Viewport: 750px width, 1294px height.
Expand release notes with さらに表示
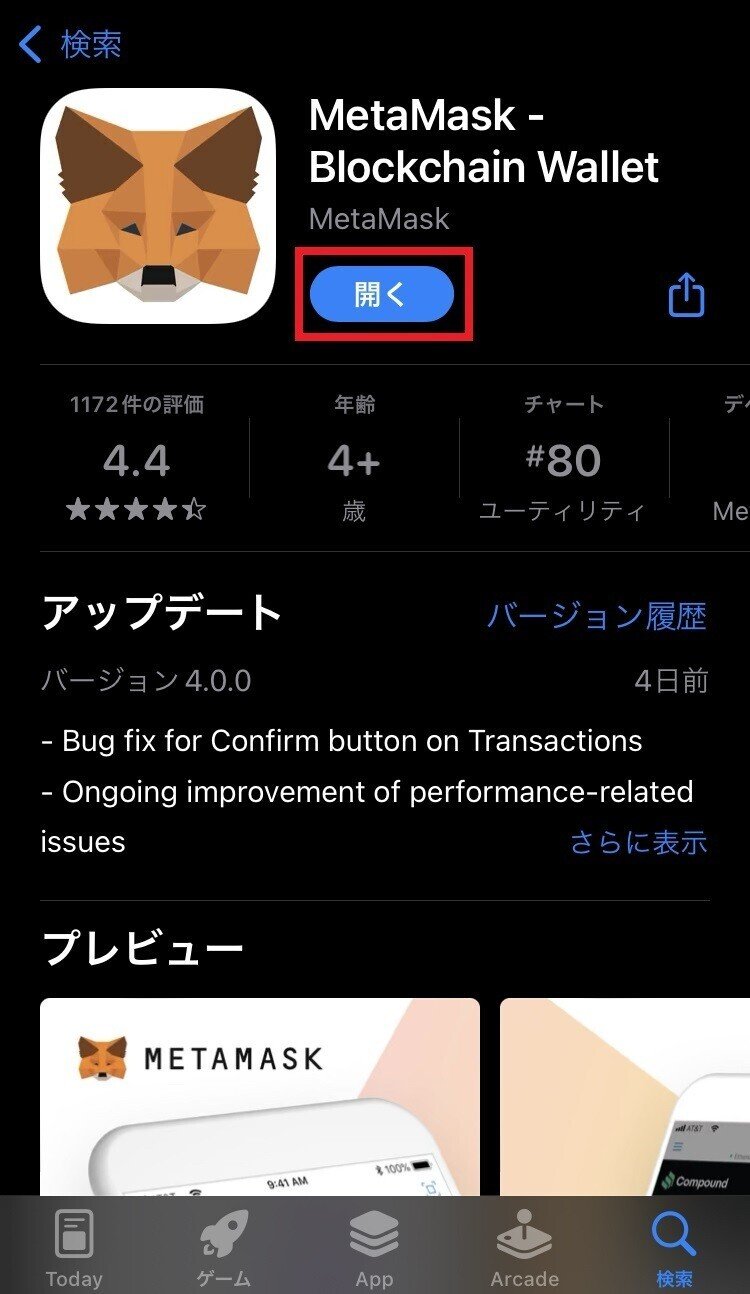pyautogui.click(x=640, y=842)
